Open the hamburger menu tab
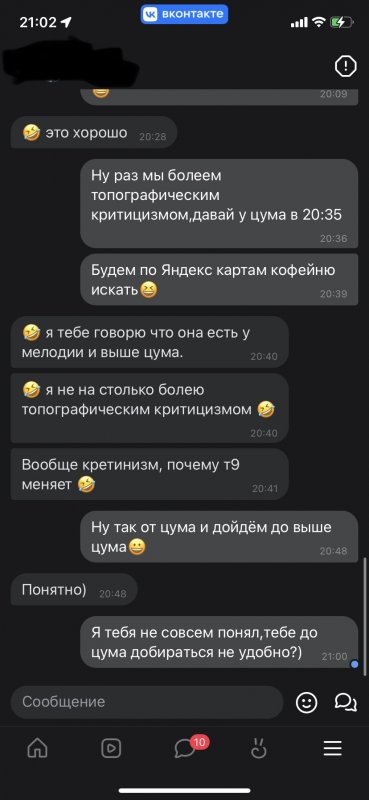 tap(333, 749)
